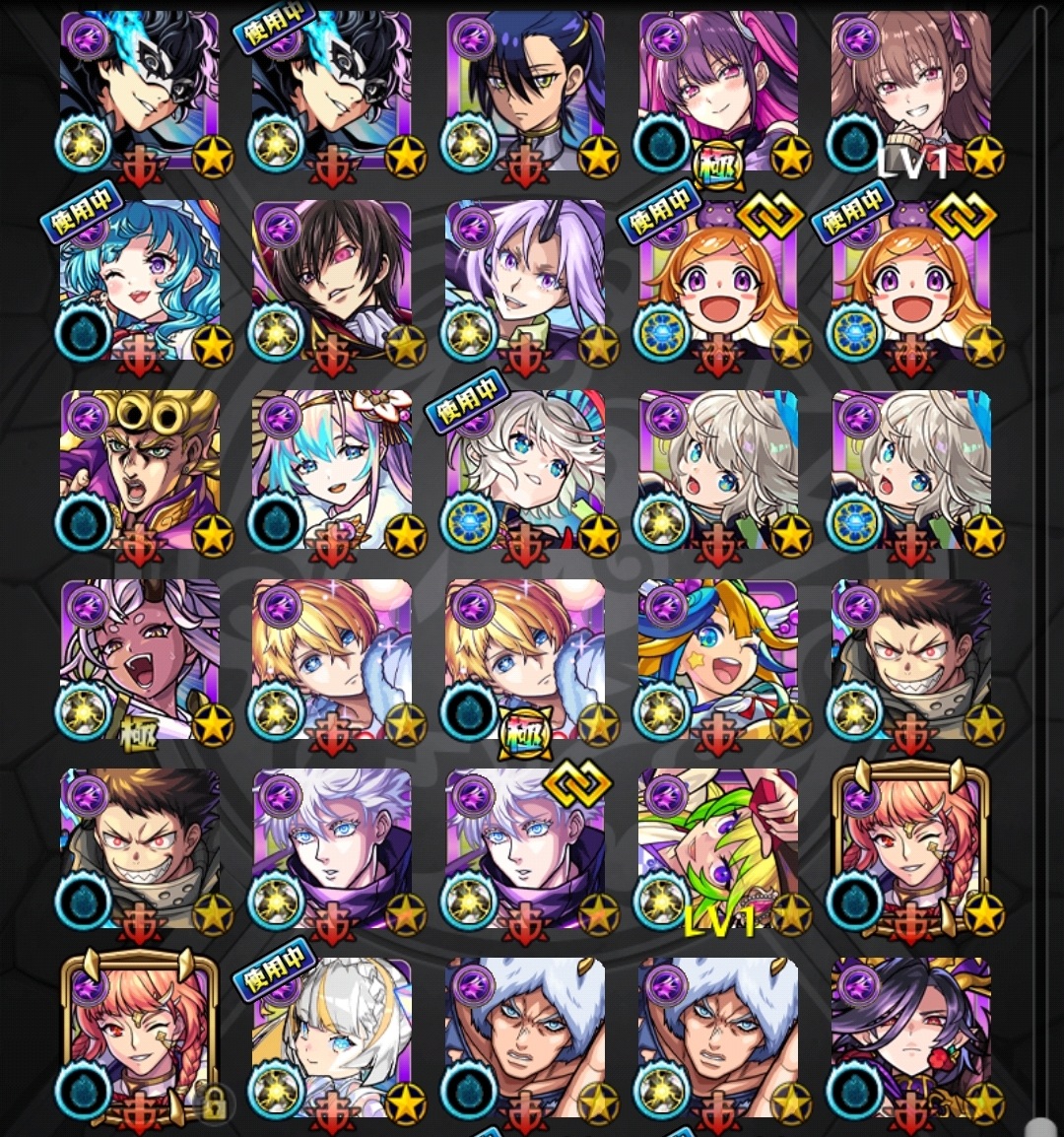Open the dark-blue haired character with yellow eyes
Screen dimensions: 1064x1137
click(x=525, y=94)
